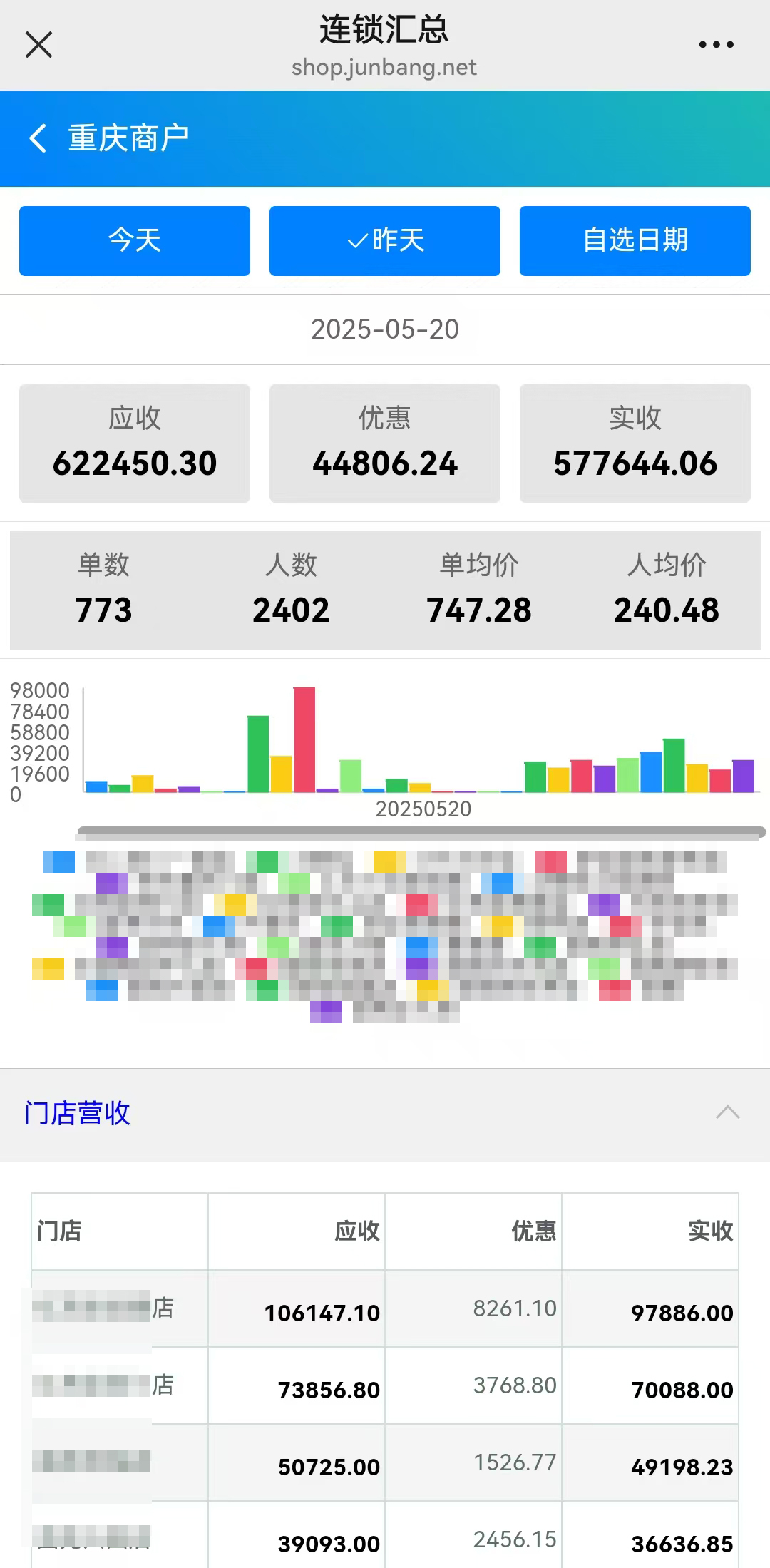Go back from 重庆商户
The width and height of the screenshot is (770, 1568).
point(38,138)
